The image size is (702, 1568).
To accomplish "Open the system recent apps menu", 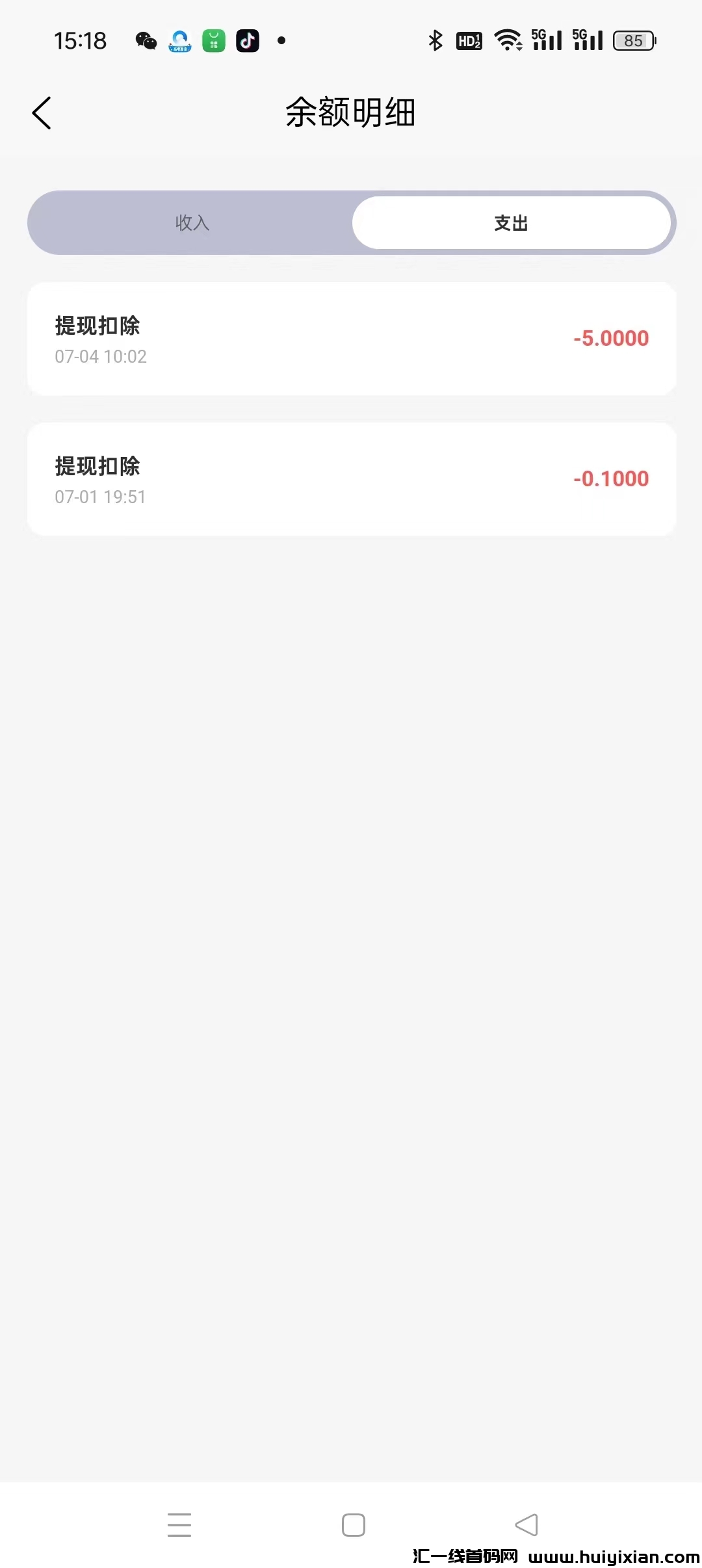I will tap(179, 1525).
